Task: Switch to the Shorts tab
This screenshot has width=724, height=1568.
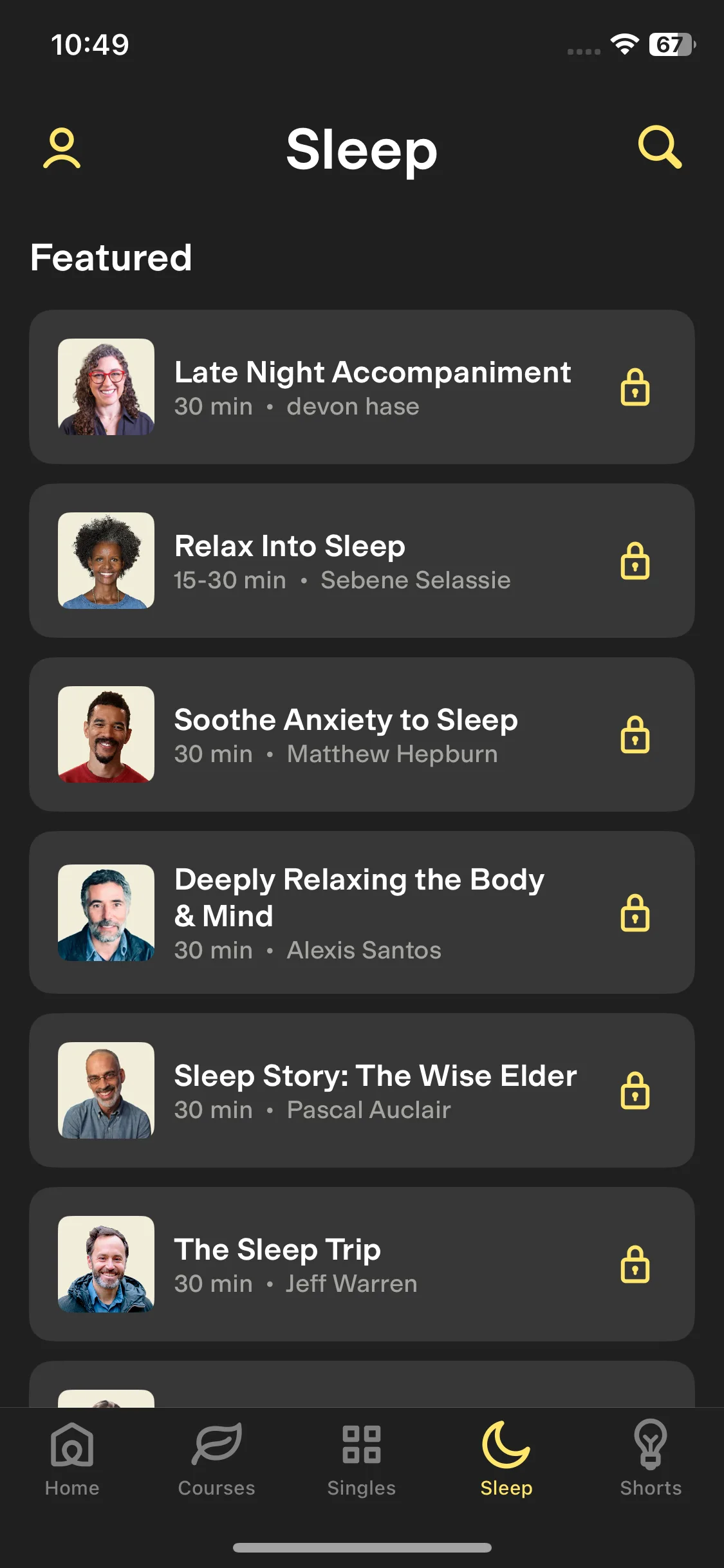Action: click(x=651, y=1460)
